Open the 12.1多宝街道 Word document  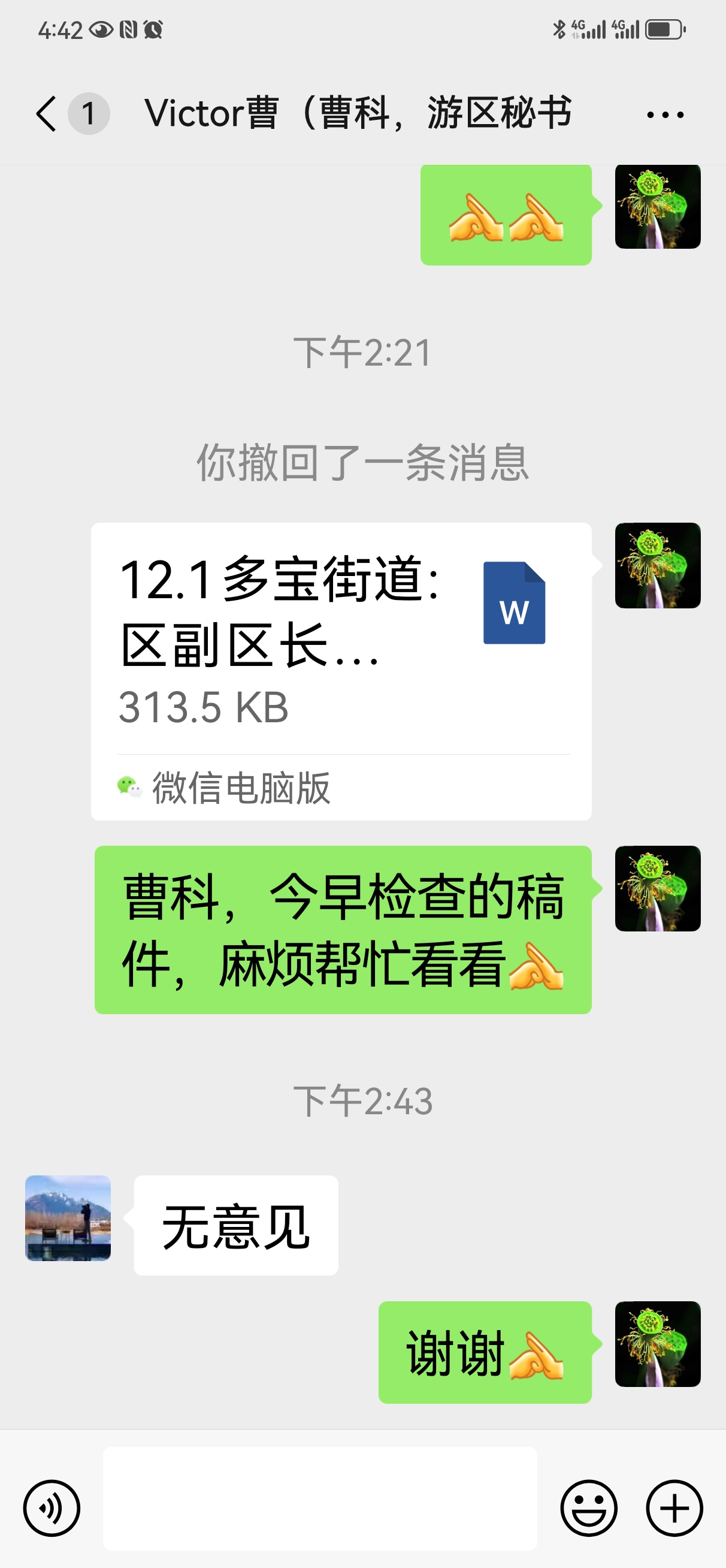pyautogui.click(x=341, y=671)
